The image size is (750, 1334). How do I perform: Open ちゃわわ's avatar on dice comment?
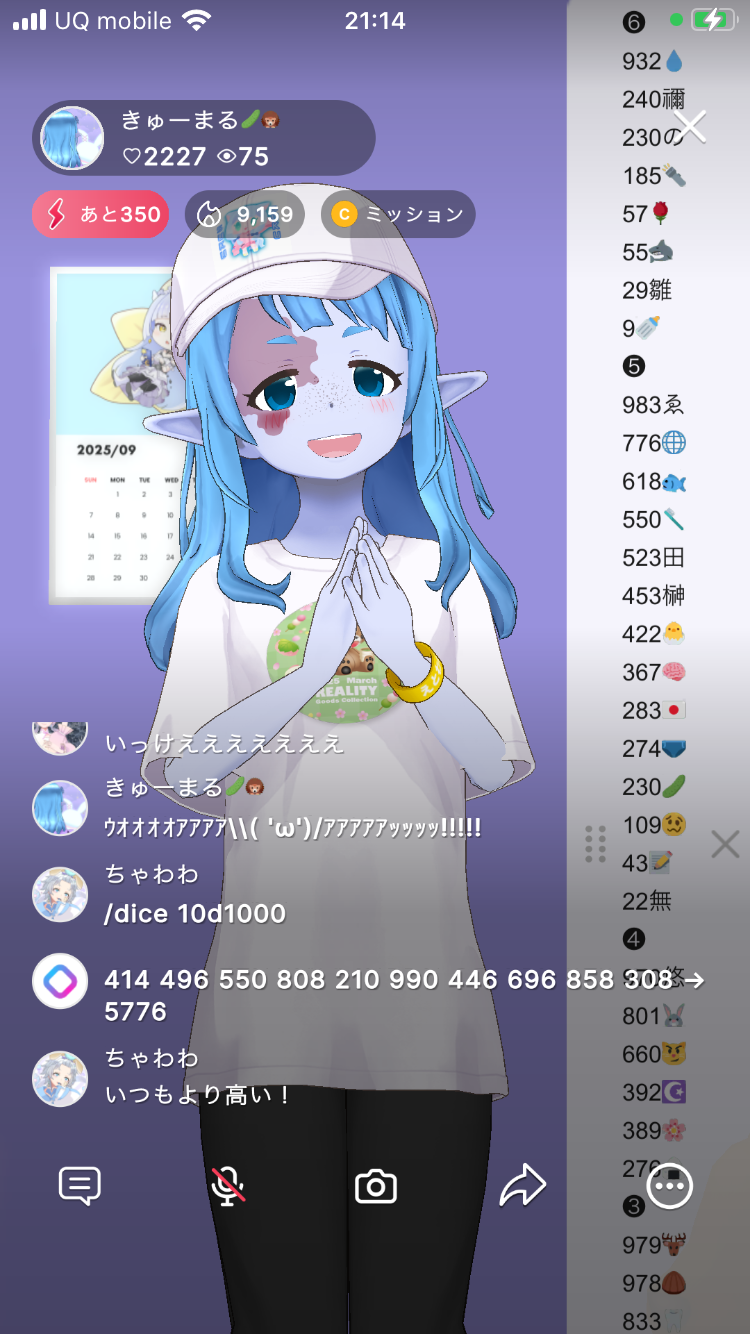coord(60,894)
